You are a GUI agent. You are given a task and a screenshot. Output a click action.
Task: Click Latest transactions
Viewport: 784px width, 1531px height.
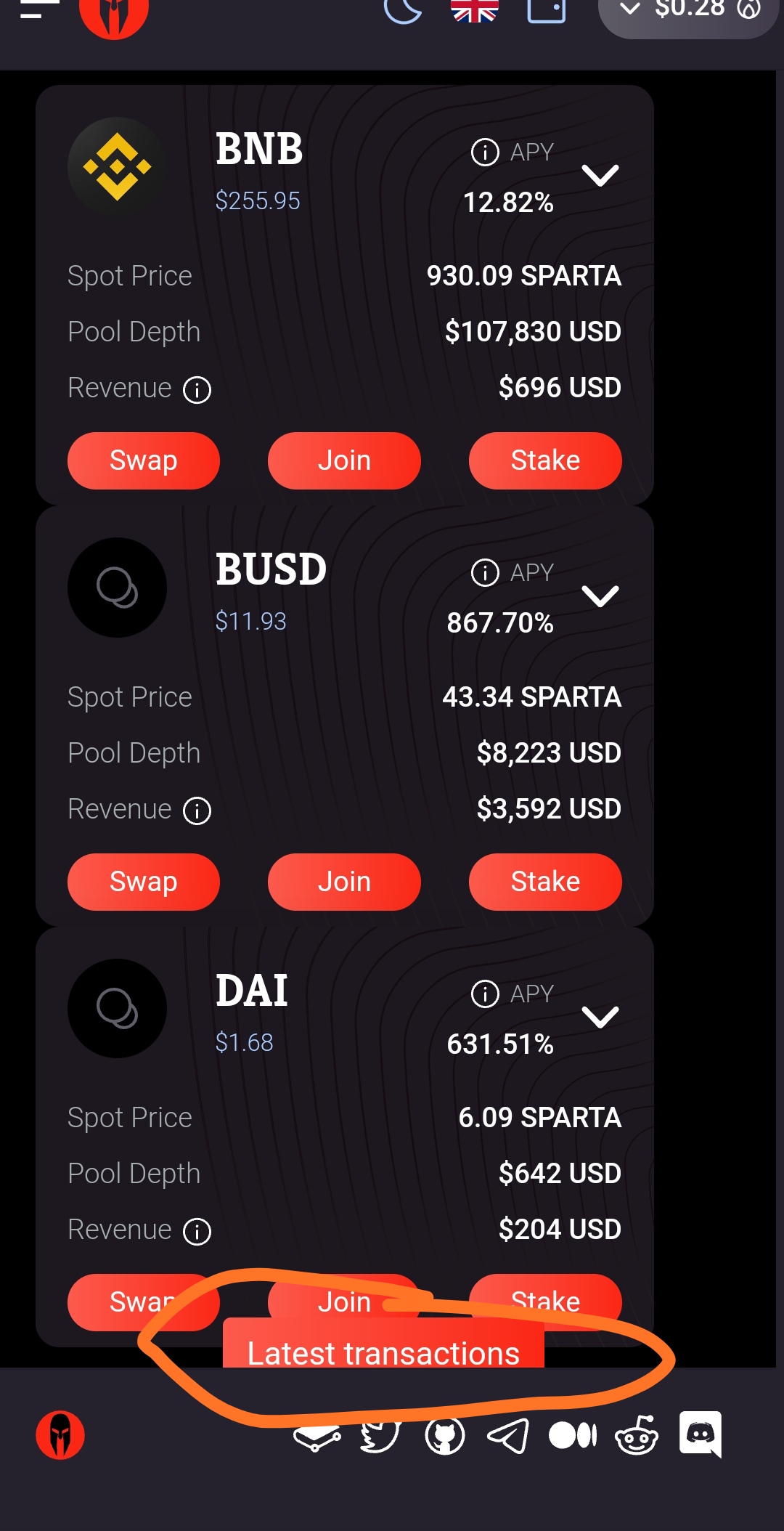coord(383,1352)
